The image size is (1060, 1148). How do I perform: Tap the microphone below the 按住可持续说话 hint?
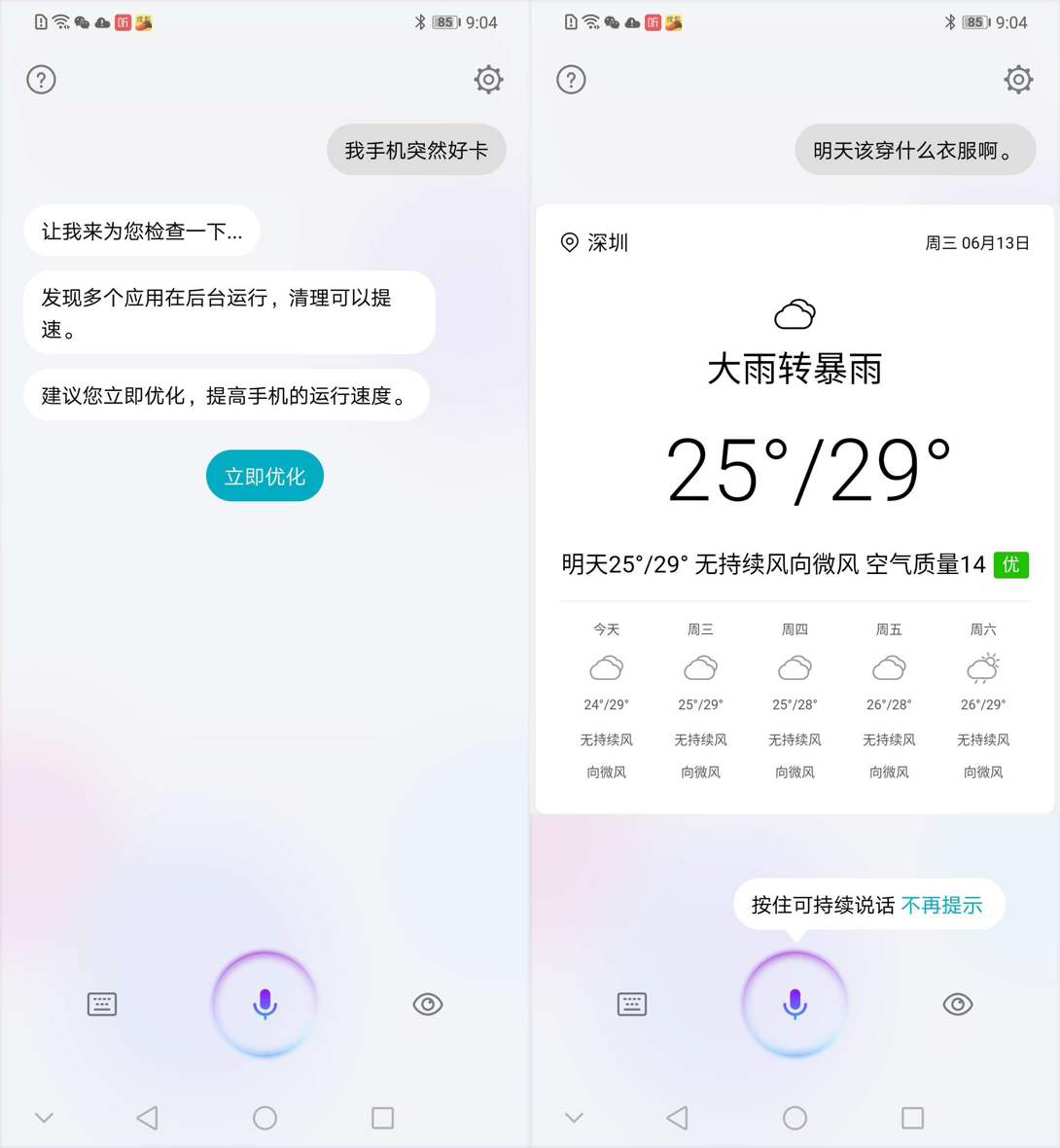pyautogui.click(x=795, y=1004)
